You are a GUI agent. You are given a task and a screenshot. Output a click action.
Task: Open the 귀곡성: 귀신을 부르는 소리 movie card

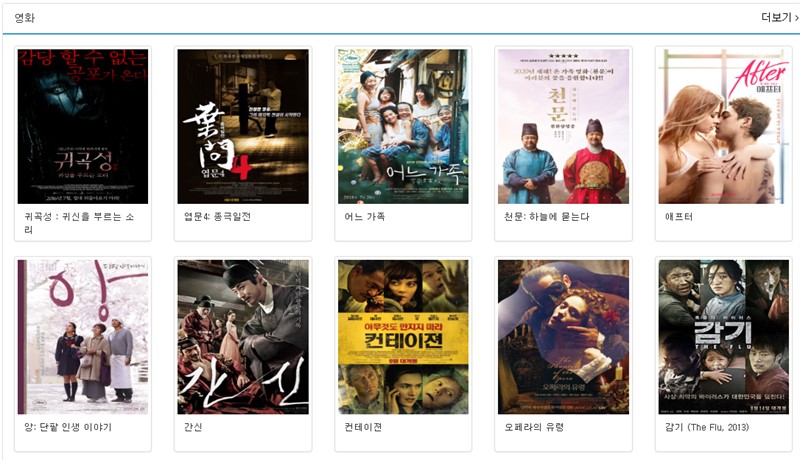click(x=83, y=127)
